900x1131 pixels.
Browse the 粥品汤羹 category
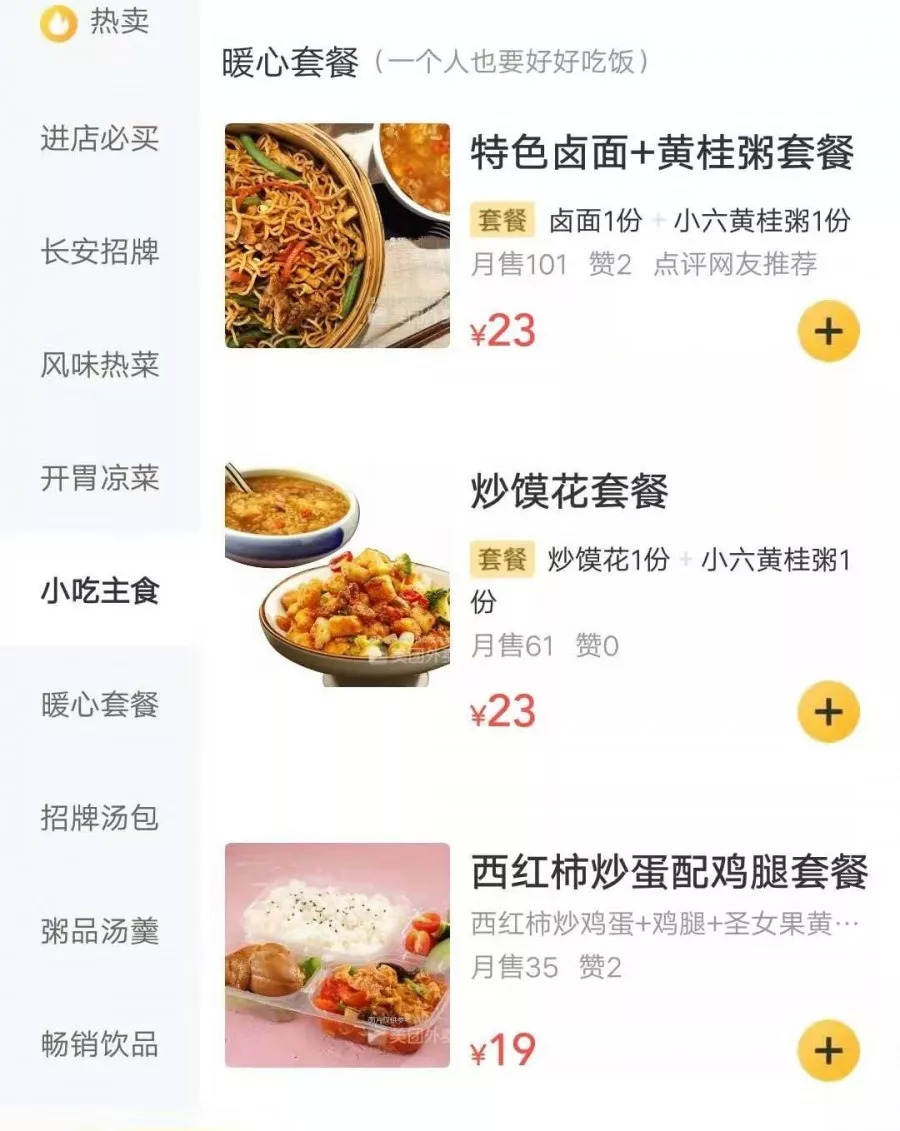(x=99, y=931)
